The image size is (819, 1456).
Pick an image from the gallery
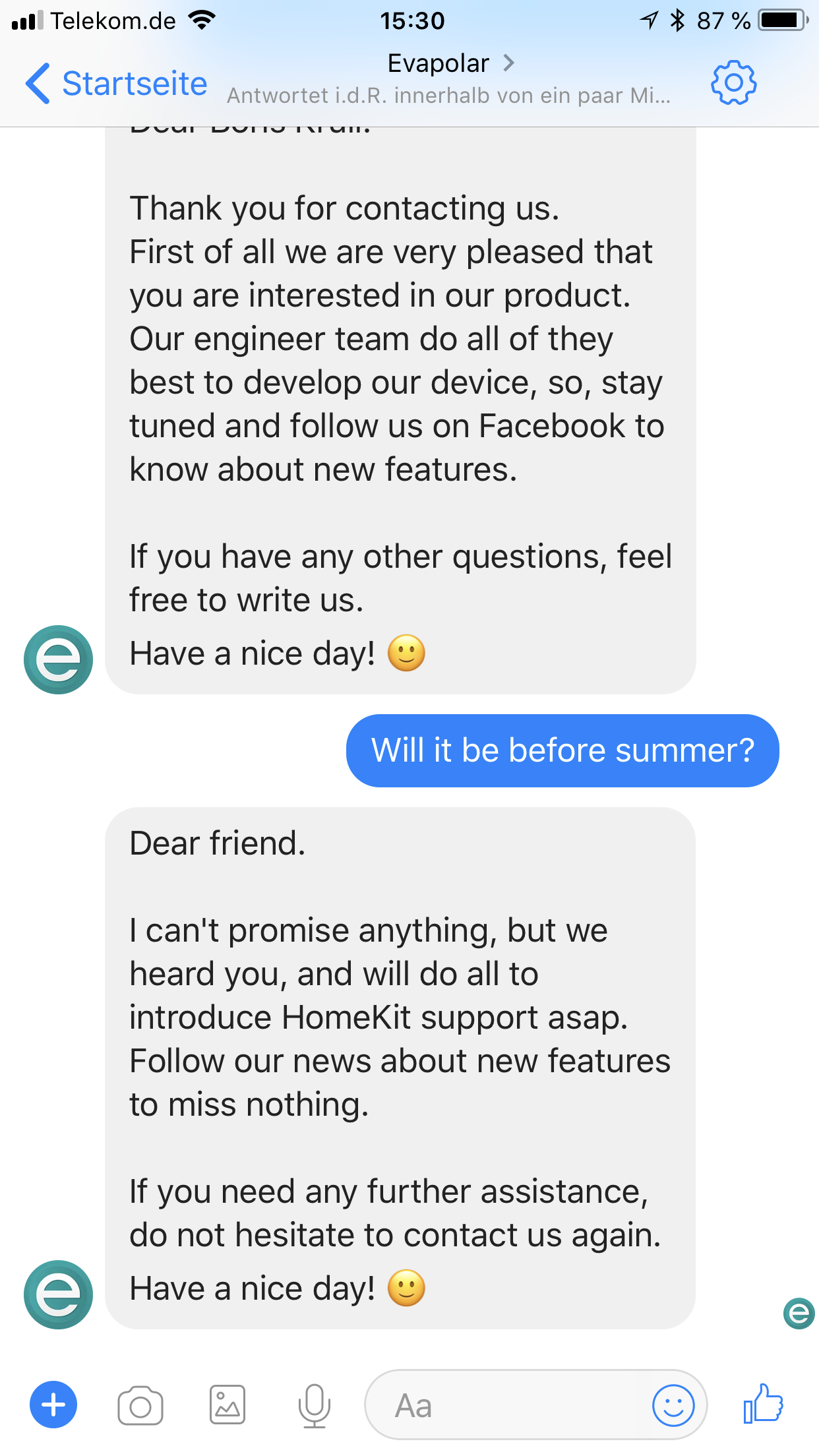point(228,1405)
